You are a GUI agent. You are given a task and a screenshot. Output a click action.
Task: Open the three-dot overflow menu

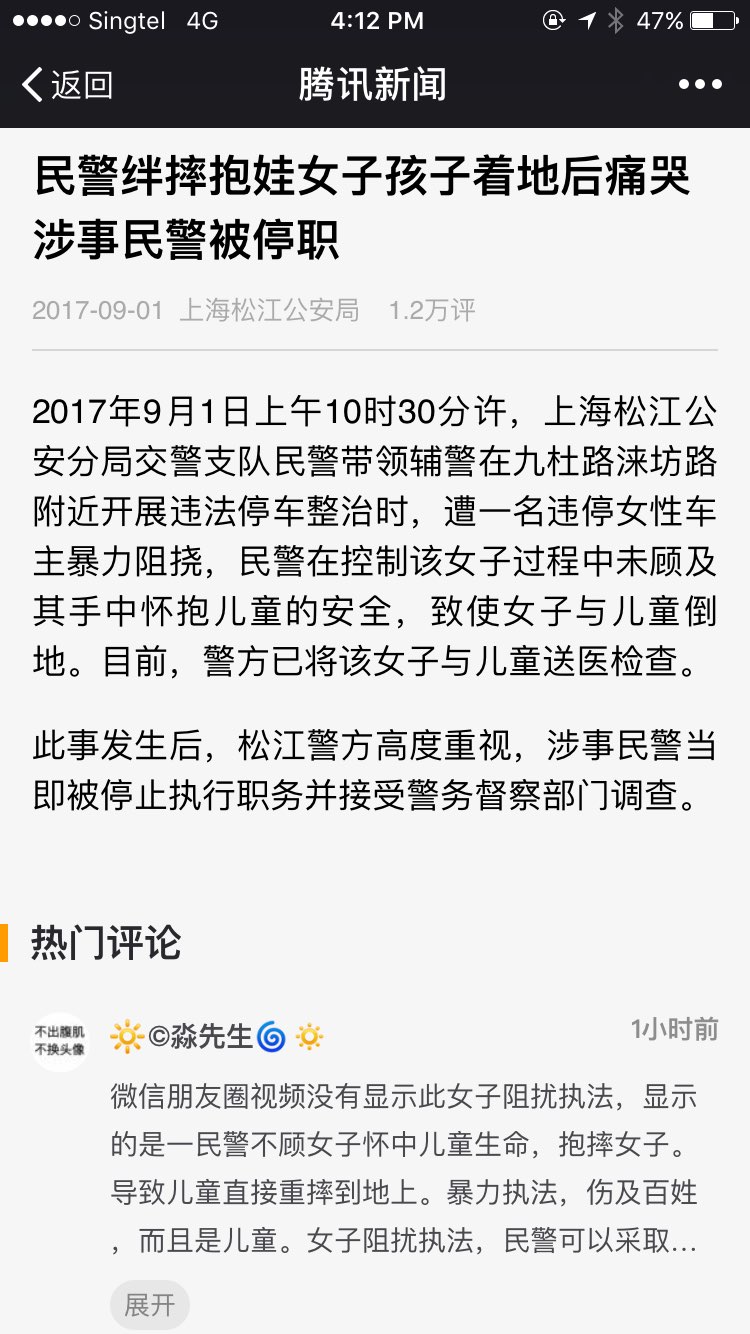(699, 85)
